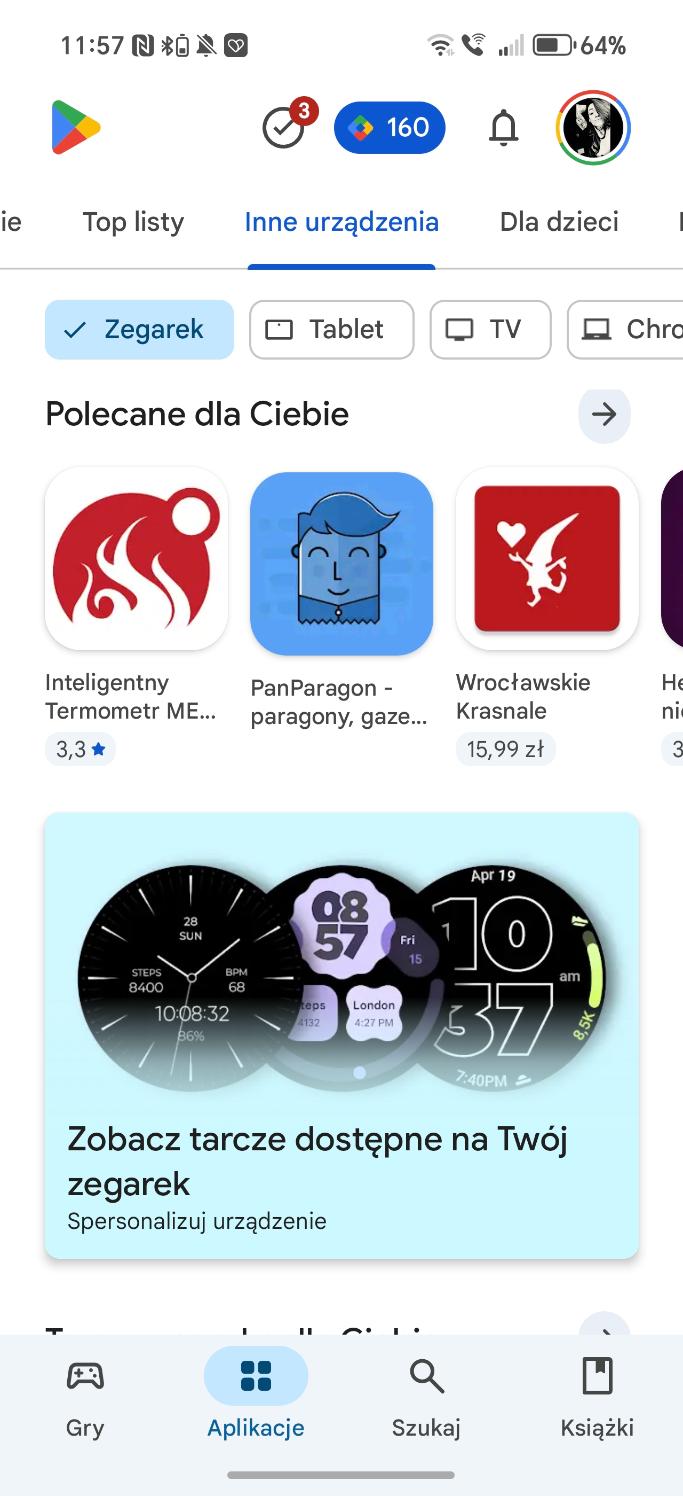The height and width of the screenshot is (1496, 683).
Task: Open the pending tasks checkmark icon
Action: point(284,129)
